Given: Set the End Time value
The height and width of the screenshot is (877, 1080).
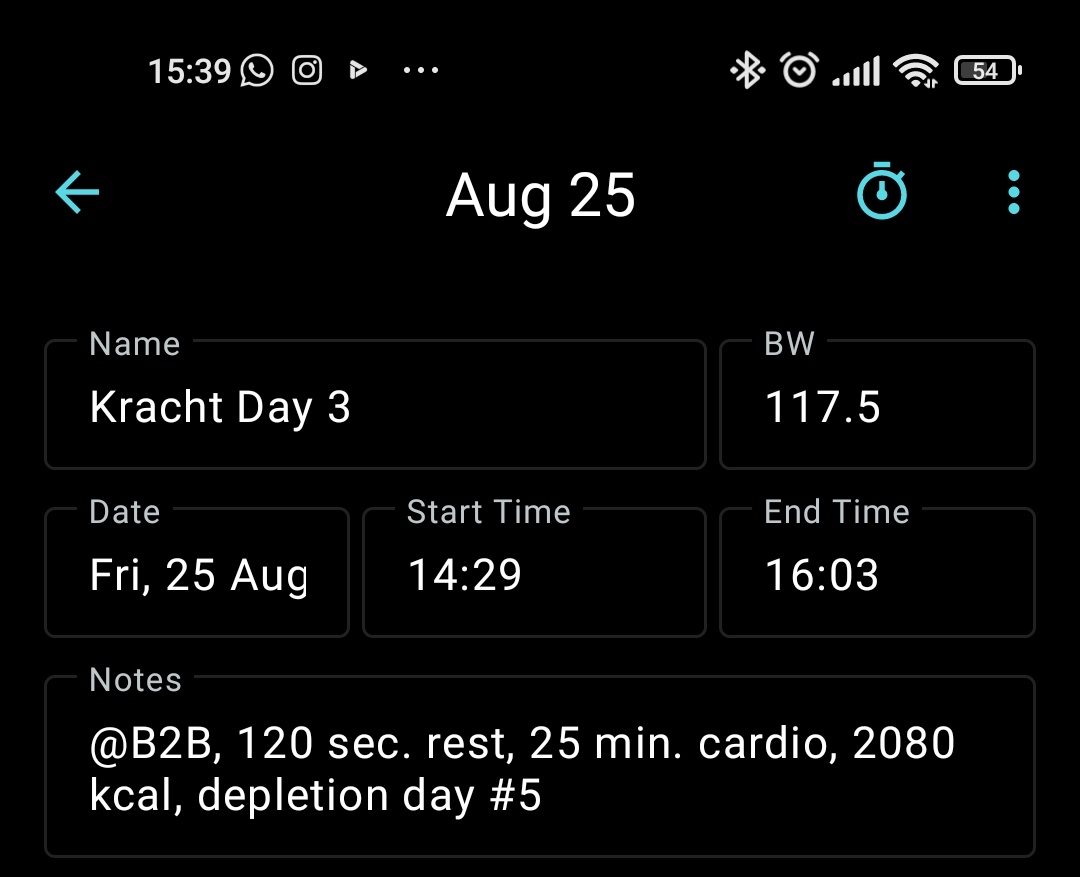Looking at the screenshot, I should [876, 574].
